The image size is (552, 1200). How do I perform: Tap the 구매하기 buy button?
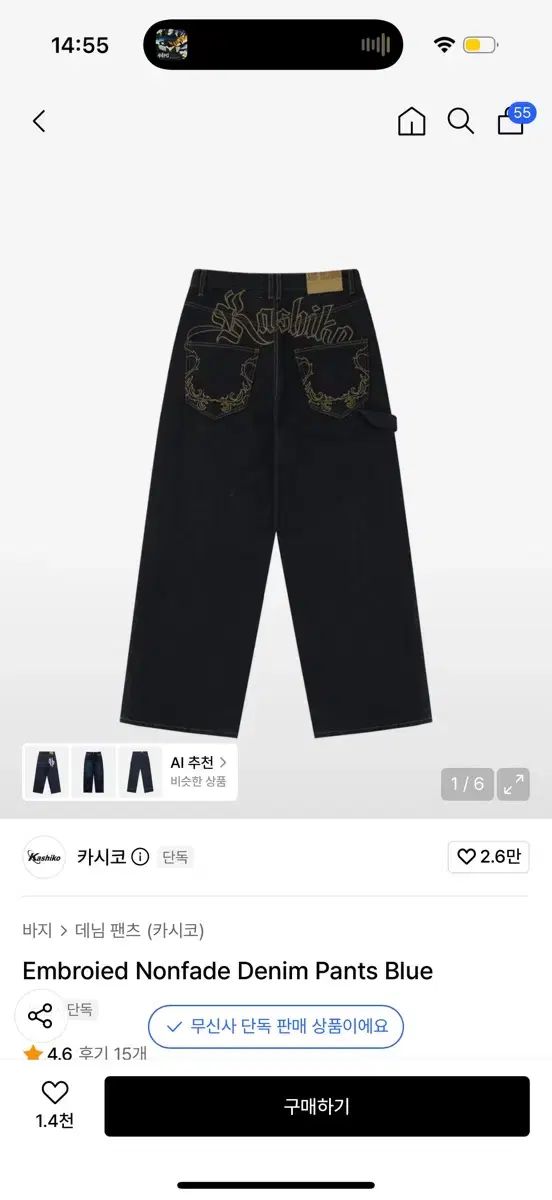317,1106
